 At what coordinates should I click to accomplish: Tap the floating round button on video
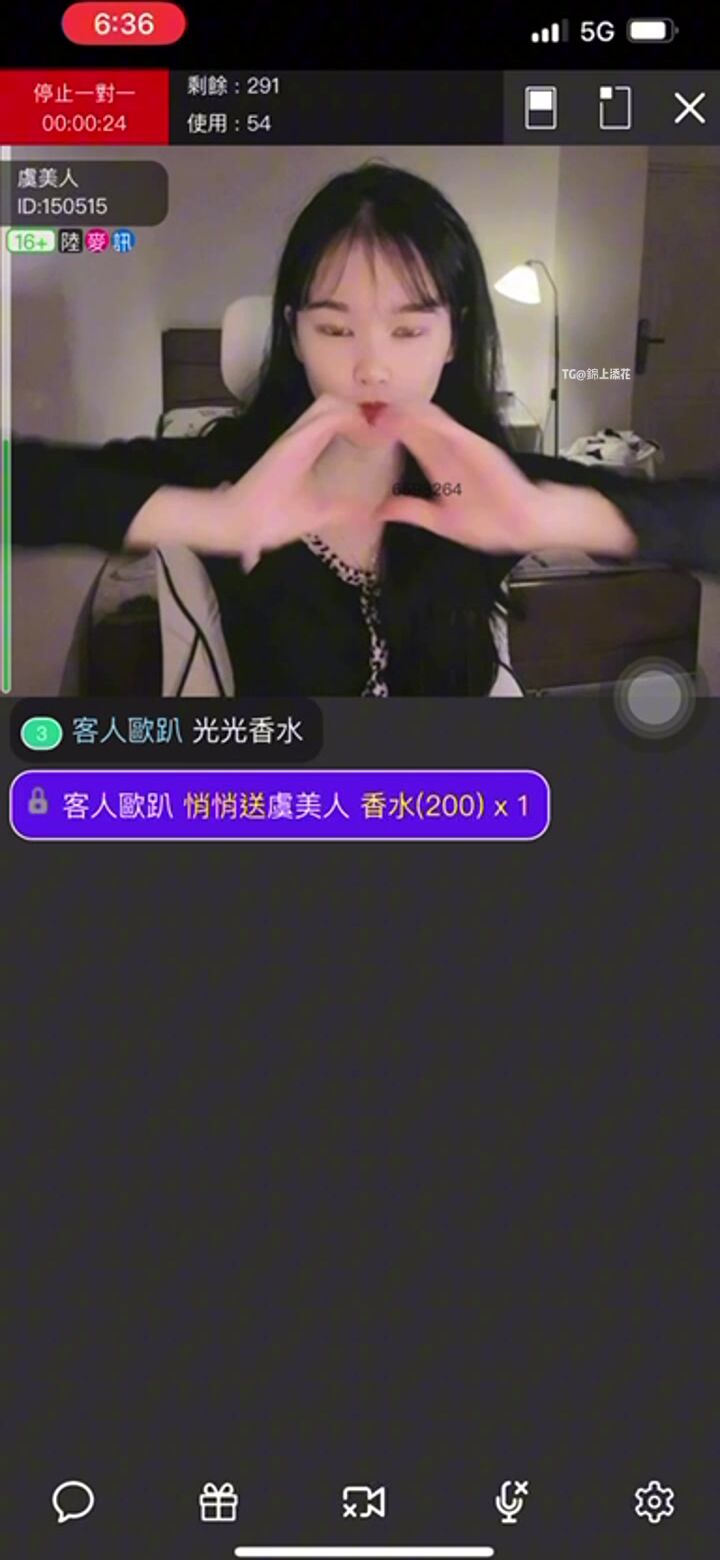654,698
